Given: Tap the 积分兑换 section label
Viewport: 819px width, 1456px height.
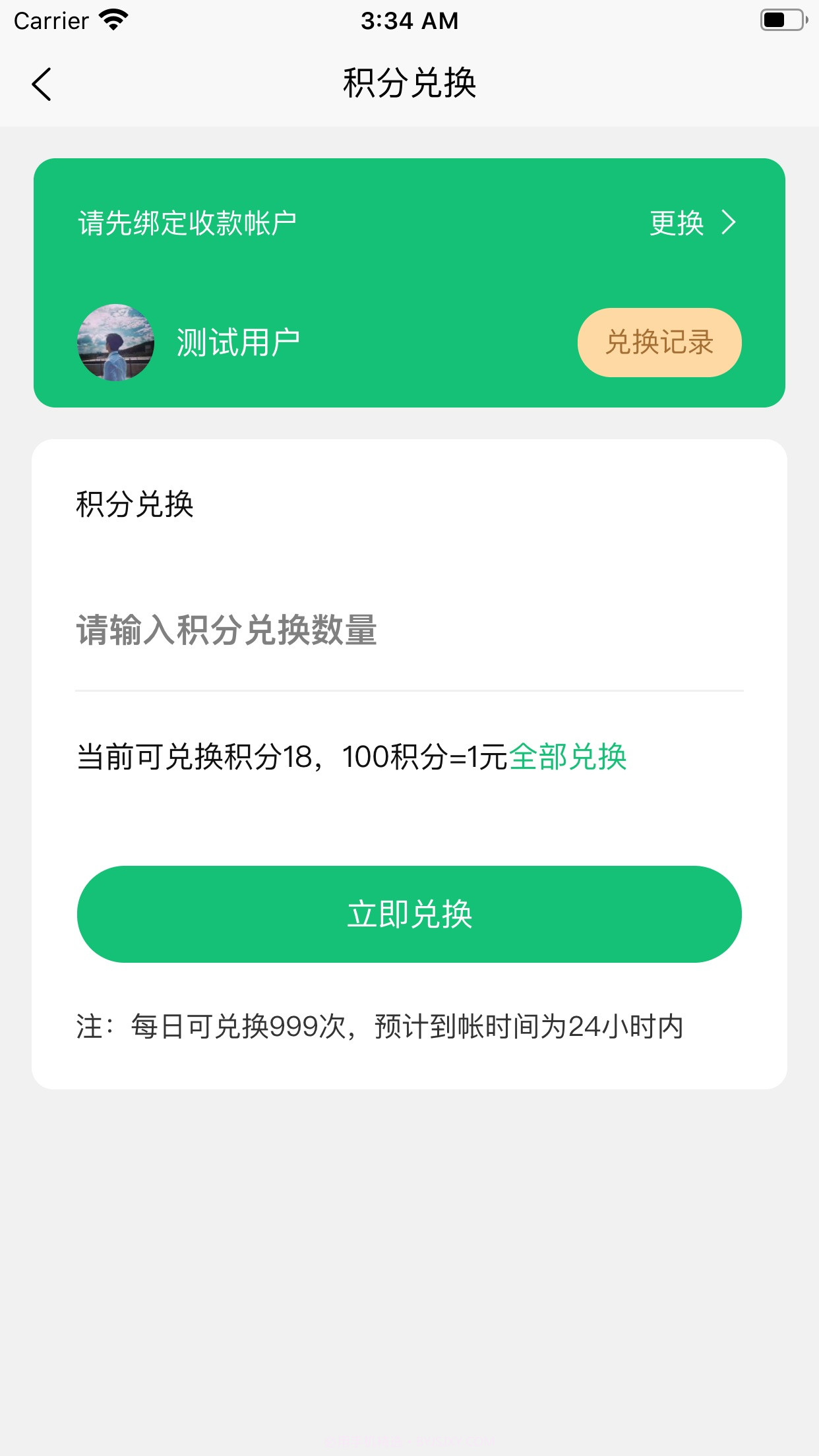Looking at the screenshot, I should click(x=135, y=504).
